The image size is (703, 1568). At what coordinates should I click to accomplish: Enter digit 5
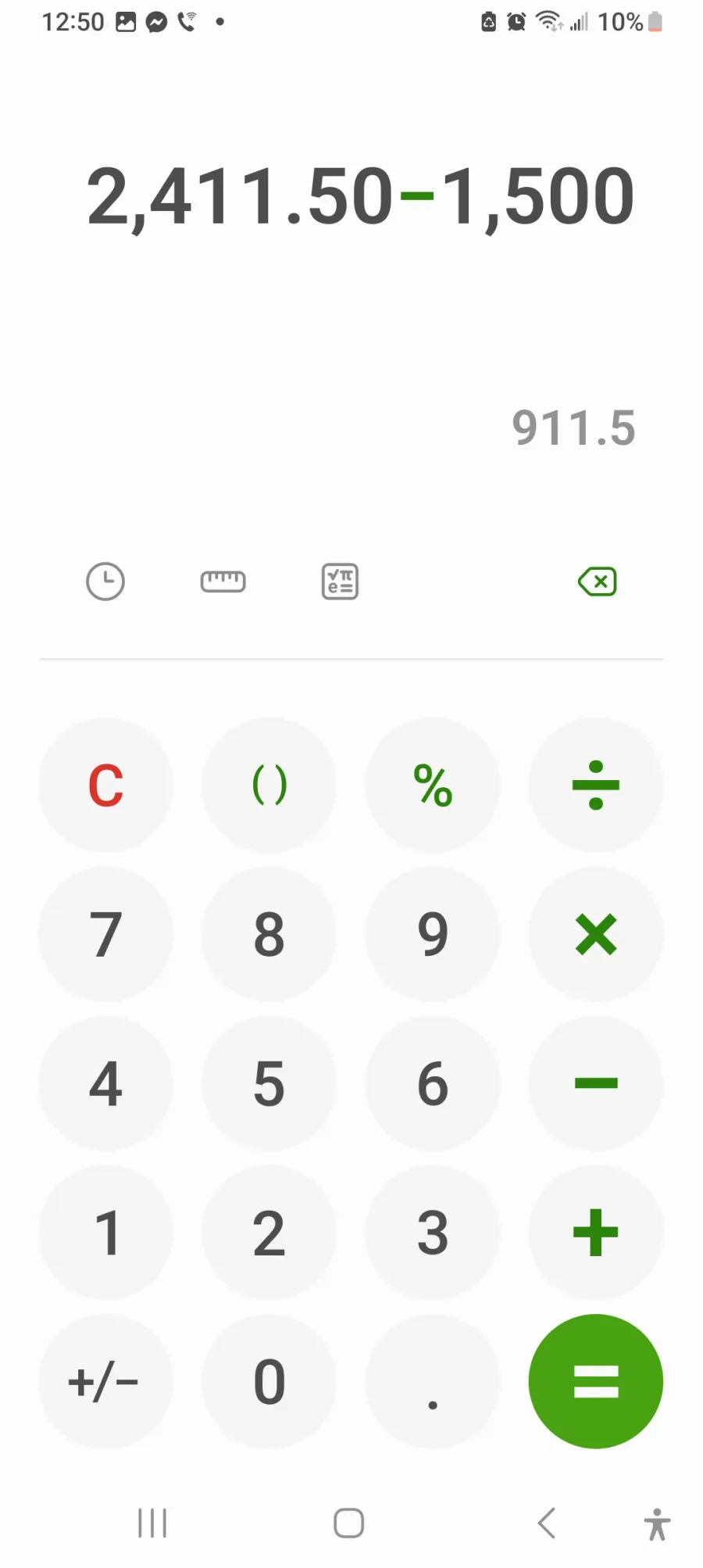269,1083
